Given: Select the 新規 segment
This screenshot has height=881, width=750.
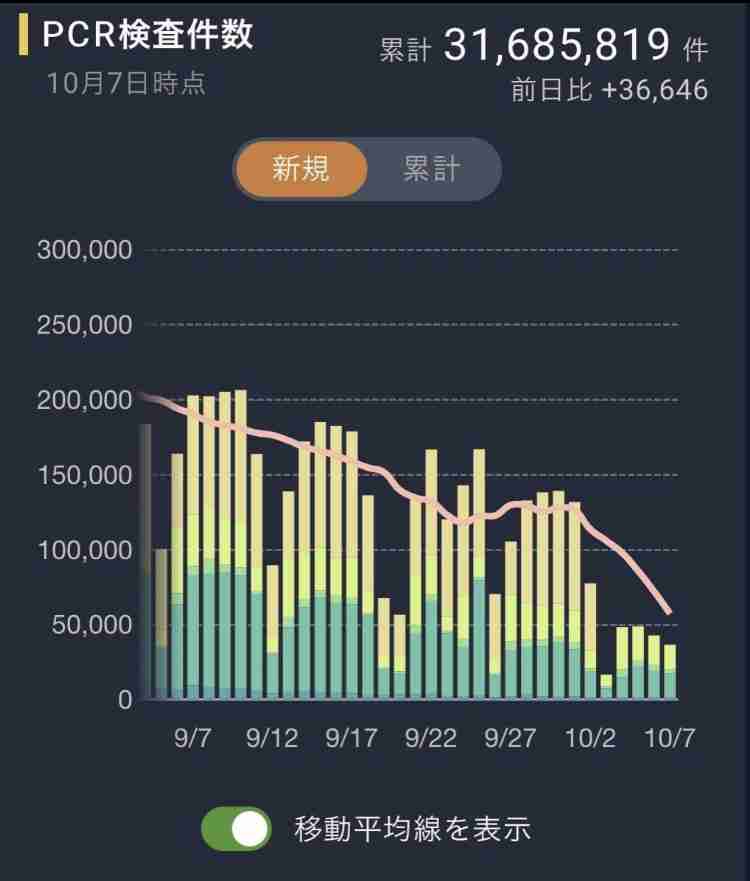Looking at the screenshot, I should [301, 169].
